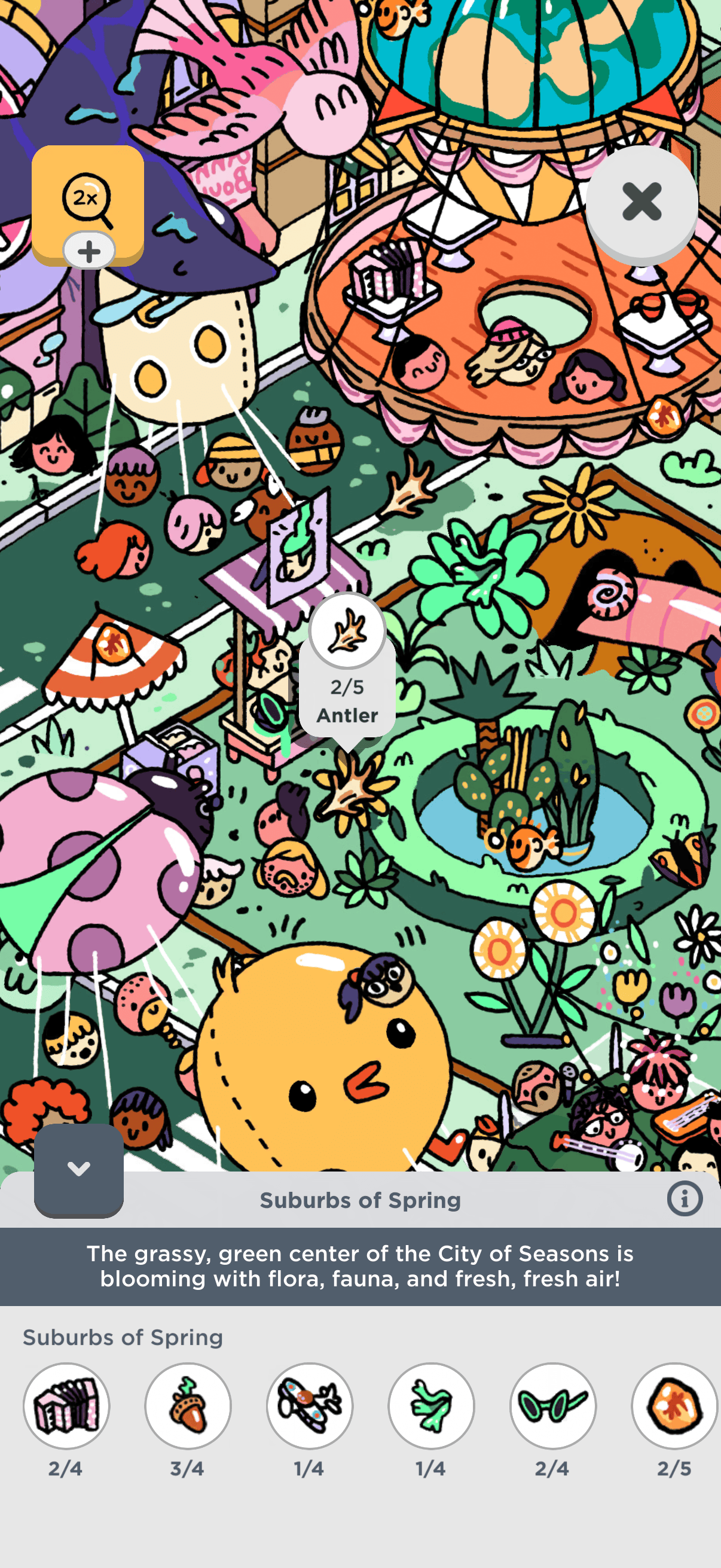Screen dimensions: 721x1568
Task: Open the Suburbs of Spring info icon
Action: point(685,1199)
